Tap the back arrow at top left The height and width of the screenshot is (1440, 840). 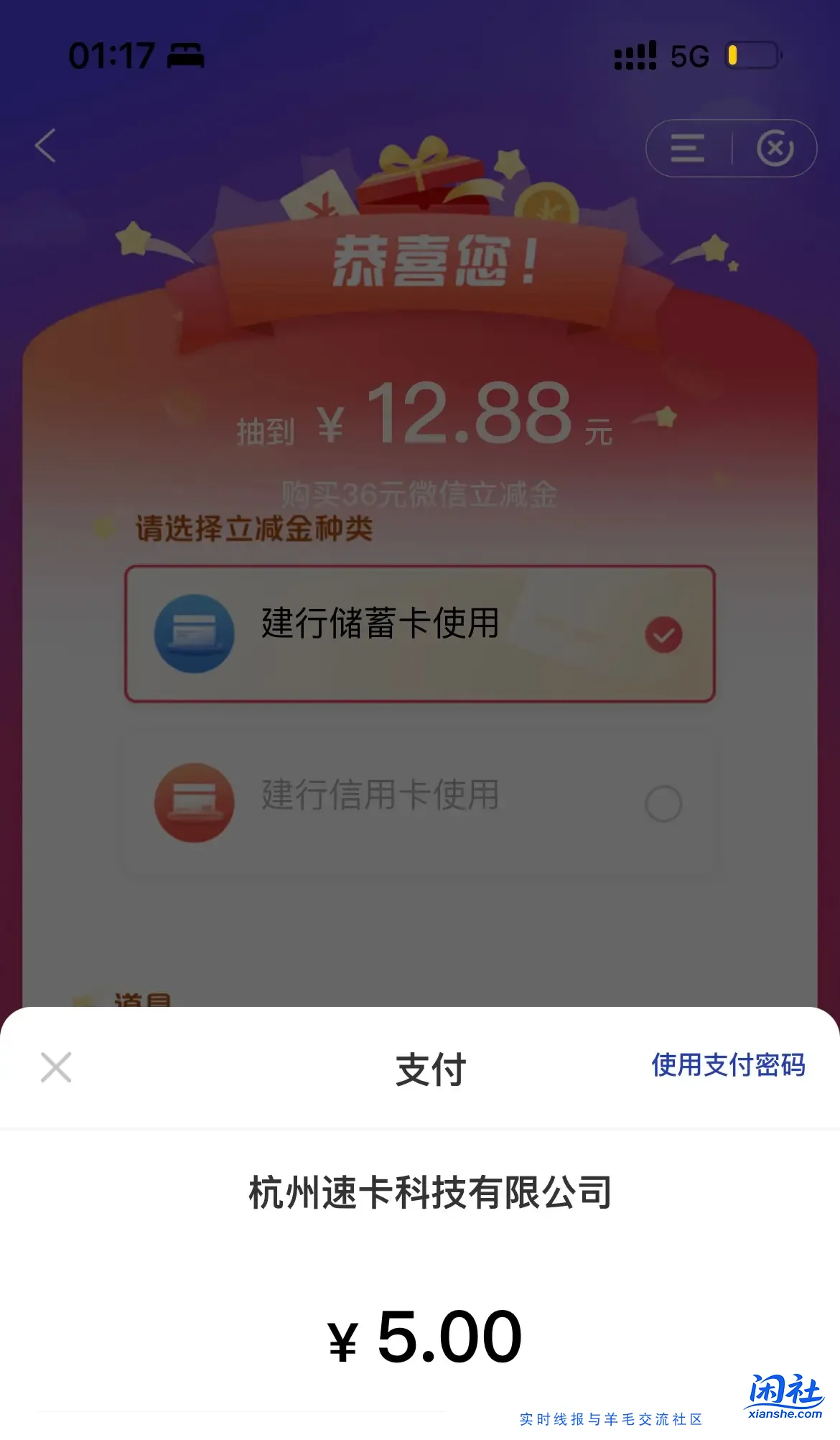coord(45,146)
